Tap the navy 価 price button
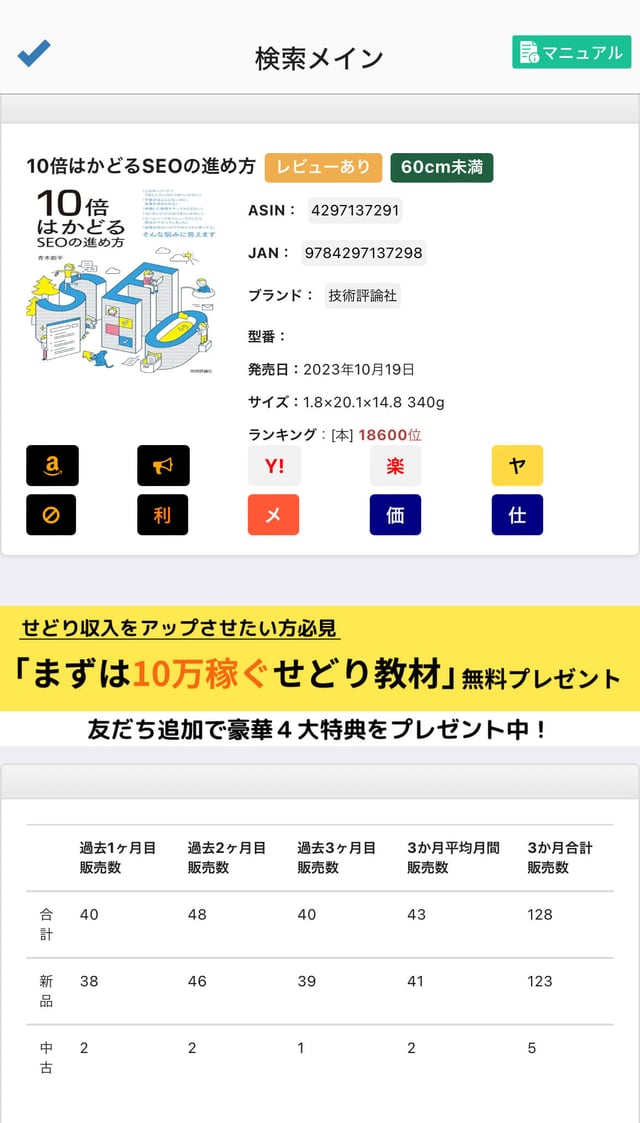 [395, 515]
